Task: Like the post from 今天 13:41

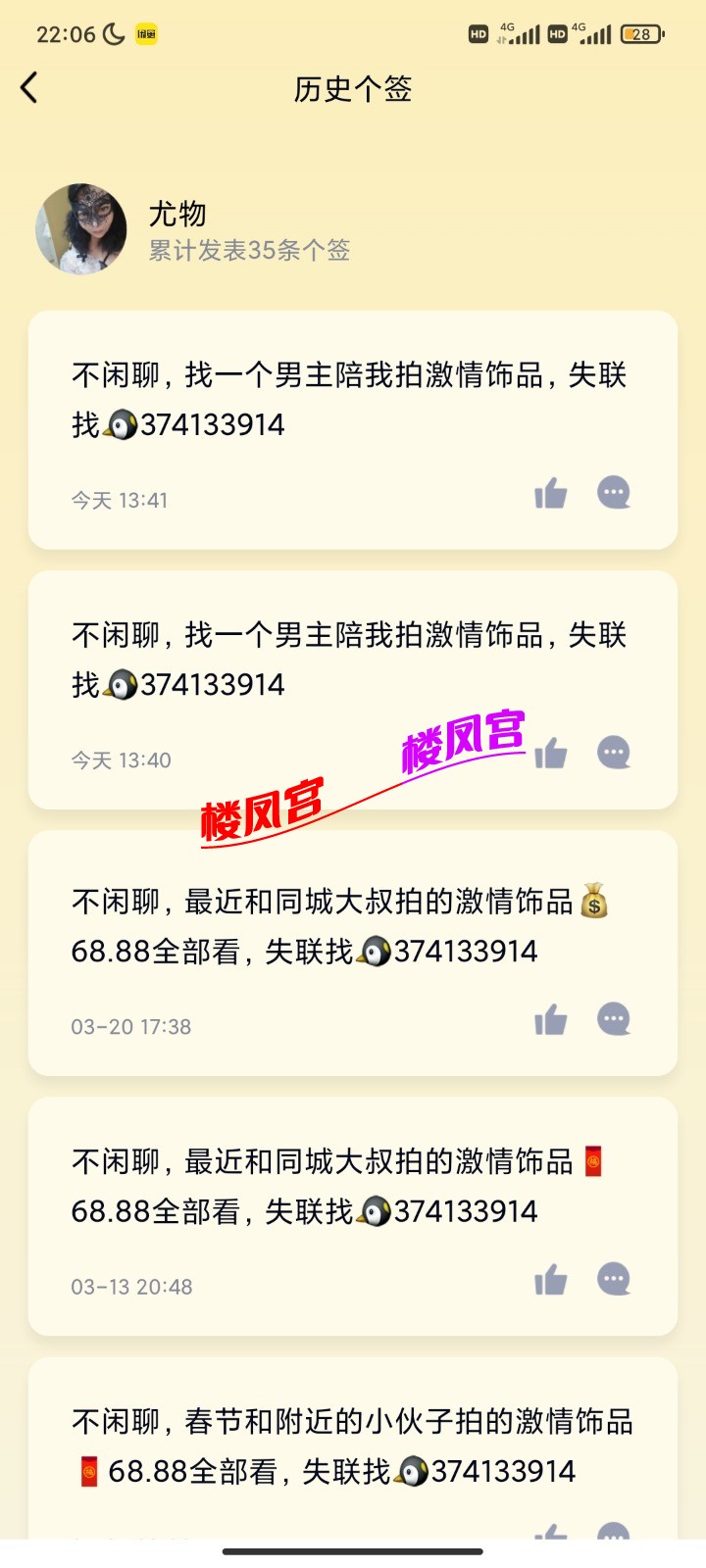Action: (550, 493)
